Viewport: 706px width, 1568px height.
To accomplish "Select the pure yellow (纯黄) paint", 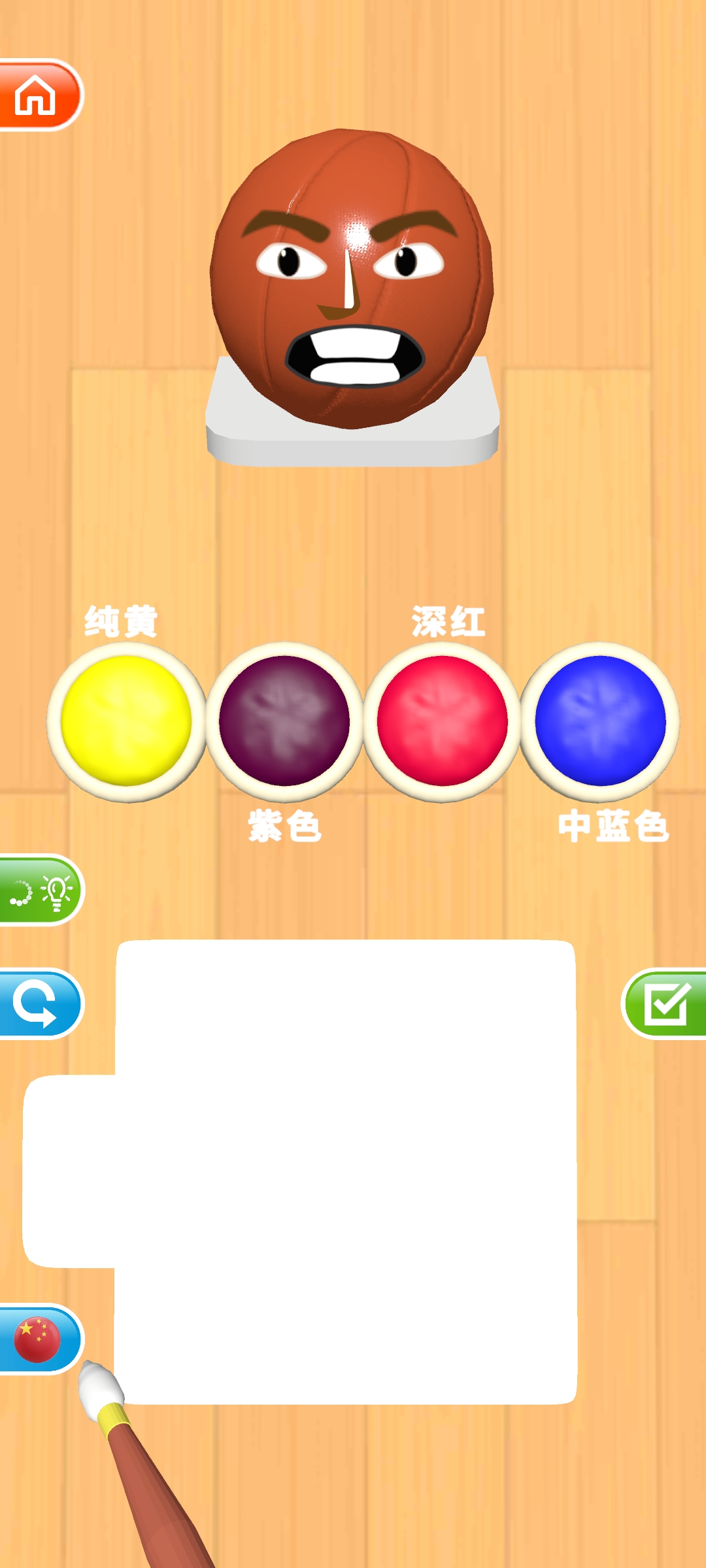I will pyautogui.click(x=126, y=721).
